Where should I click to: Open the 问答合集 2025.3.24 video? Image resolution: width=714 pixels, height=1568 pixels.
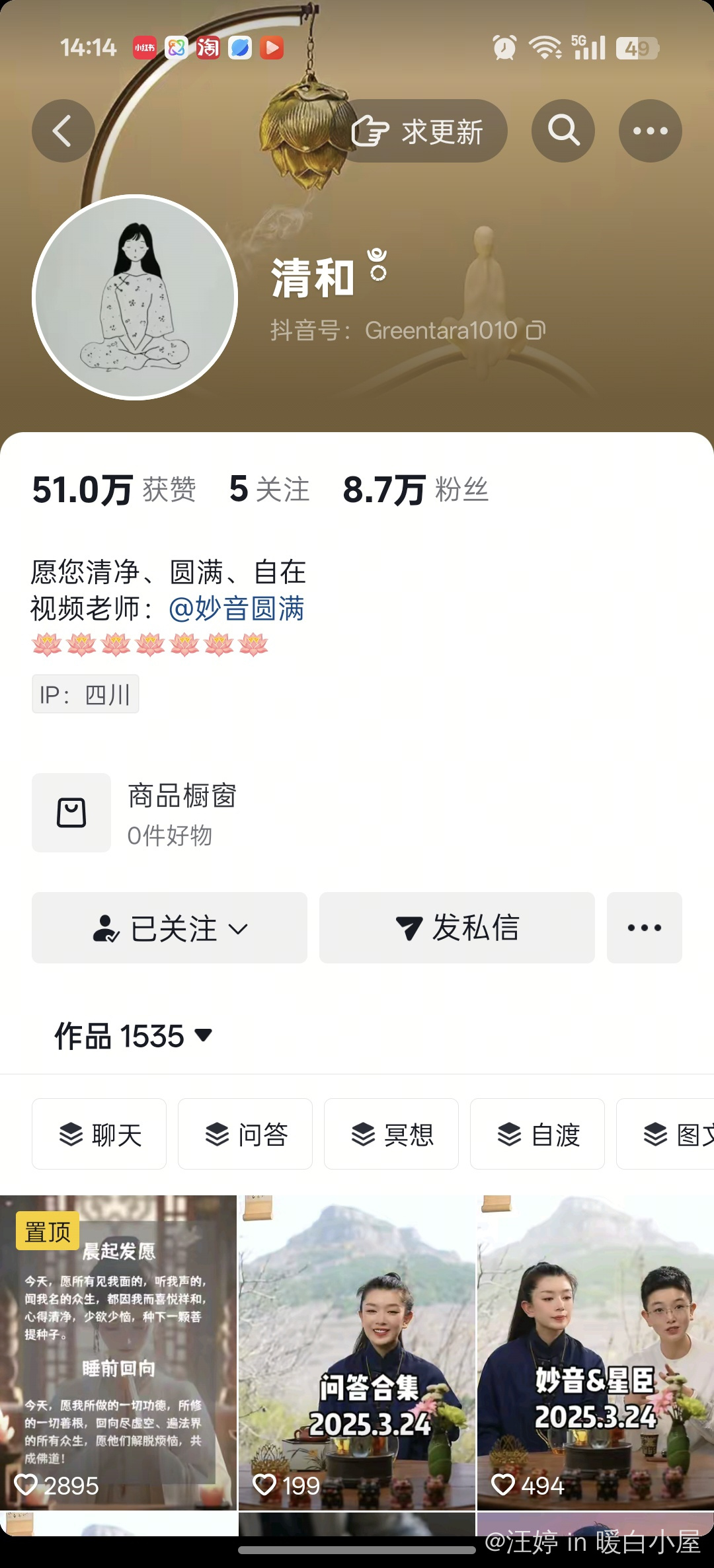point(357,1351)
